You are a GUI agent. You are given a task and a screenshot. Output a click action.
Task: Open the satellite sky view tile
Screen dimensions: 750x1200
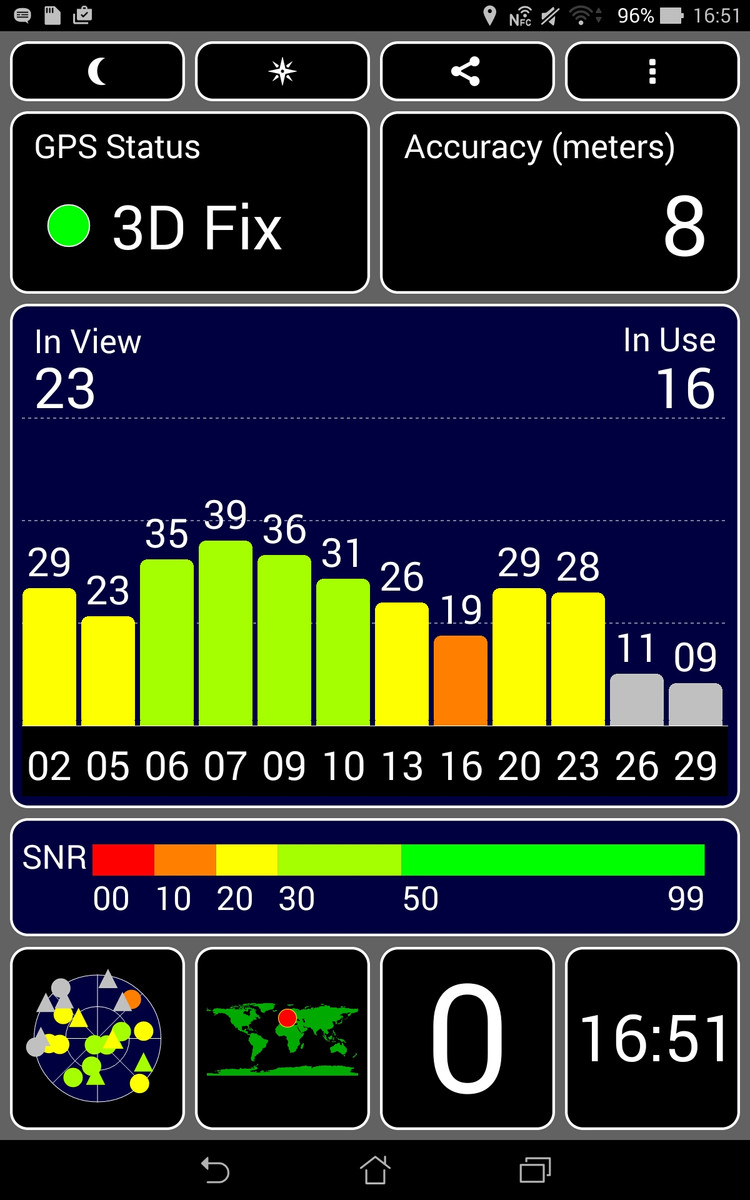(x=98, y=1039)
